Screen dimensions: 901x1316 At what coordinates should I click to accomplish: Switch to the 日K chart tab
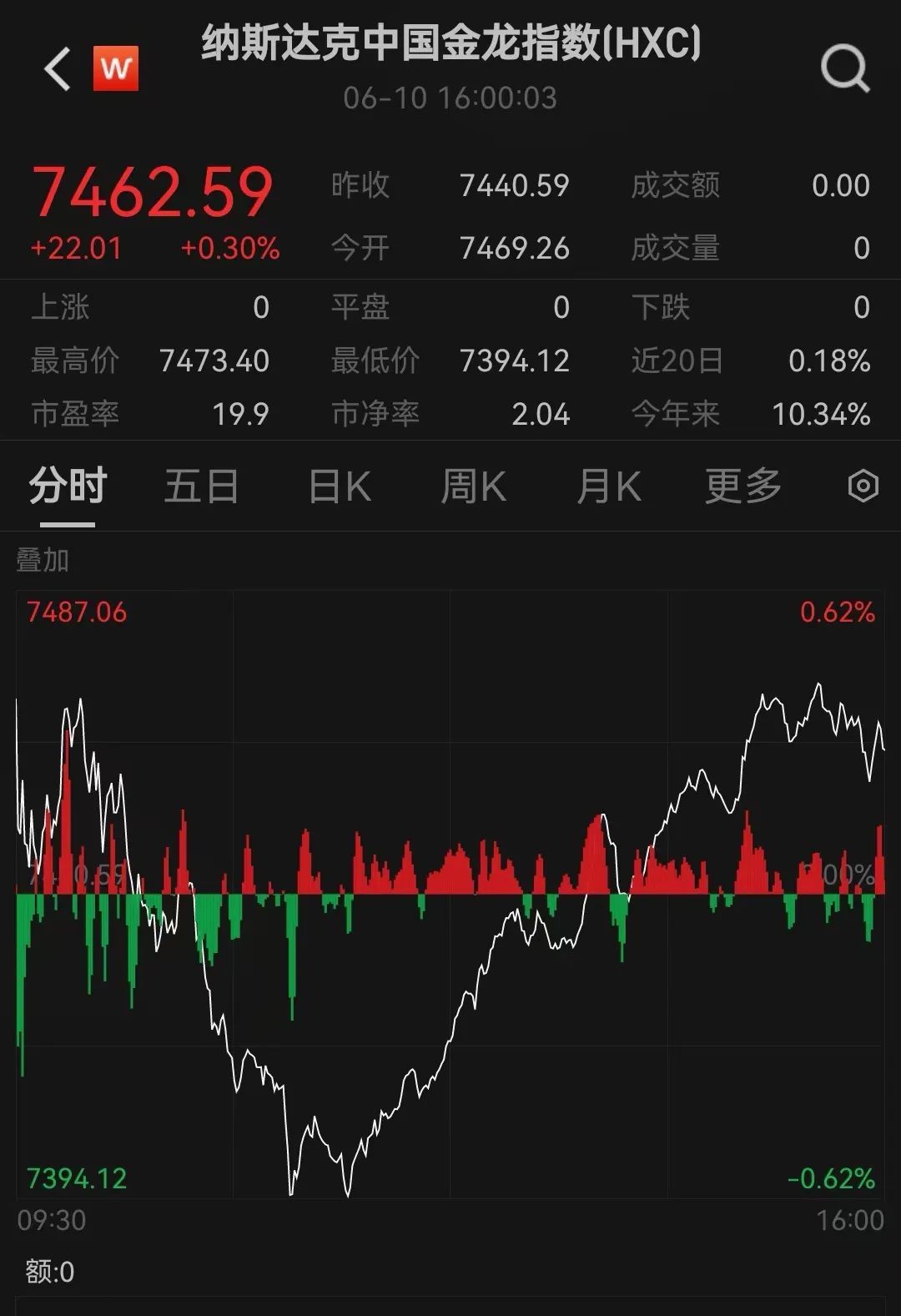[340, 487]
